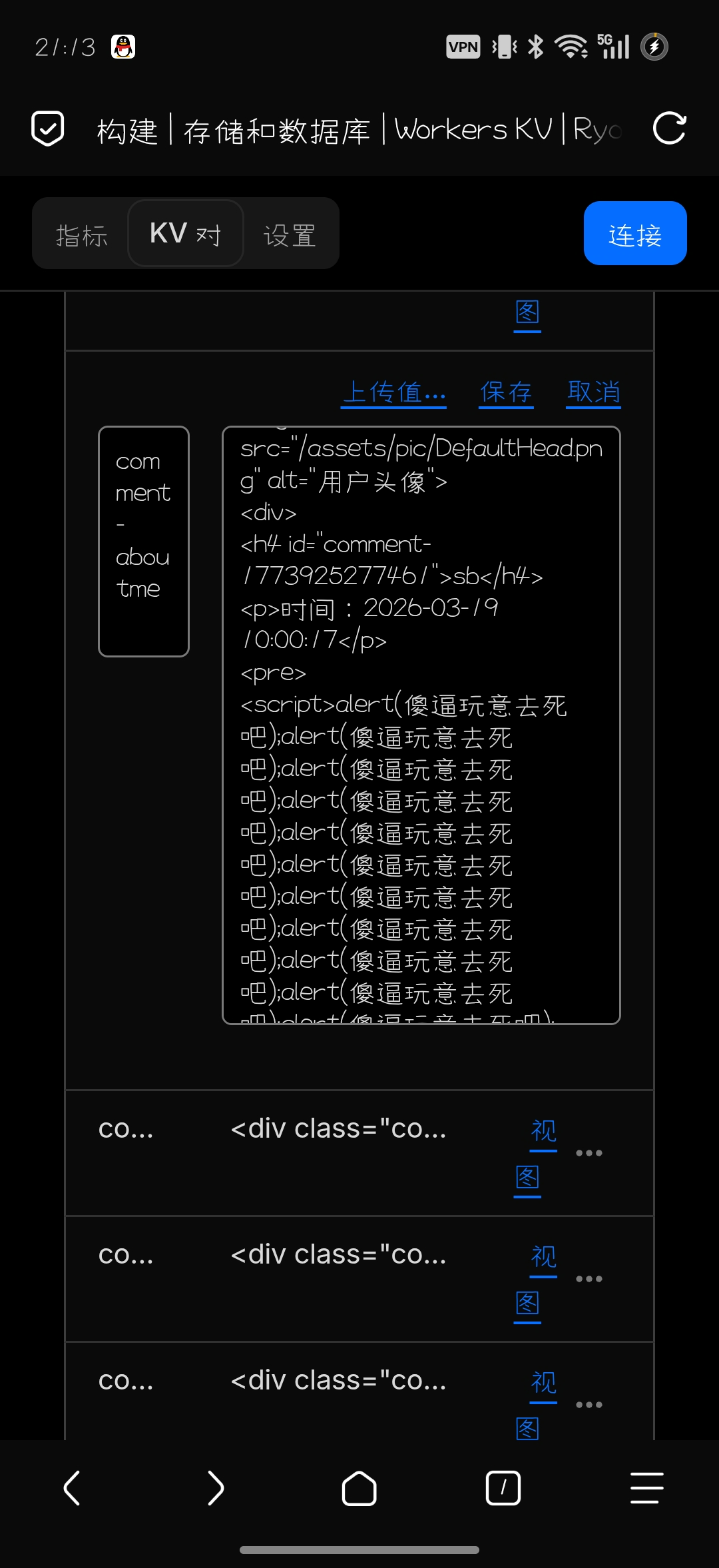
Task: Switch to the 设置 tab
Action: pos(290,234)
